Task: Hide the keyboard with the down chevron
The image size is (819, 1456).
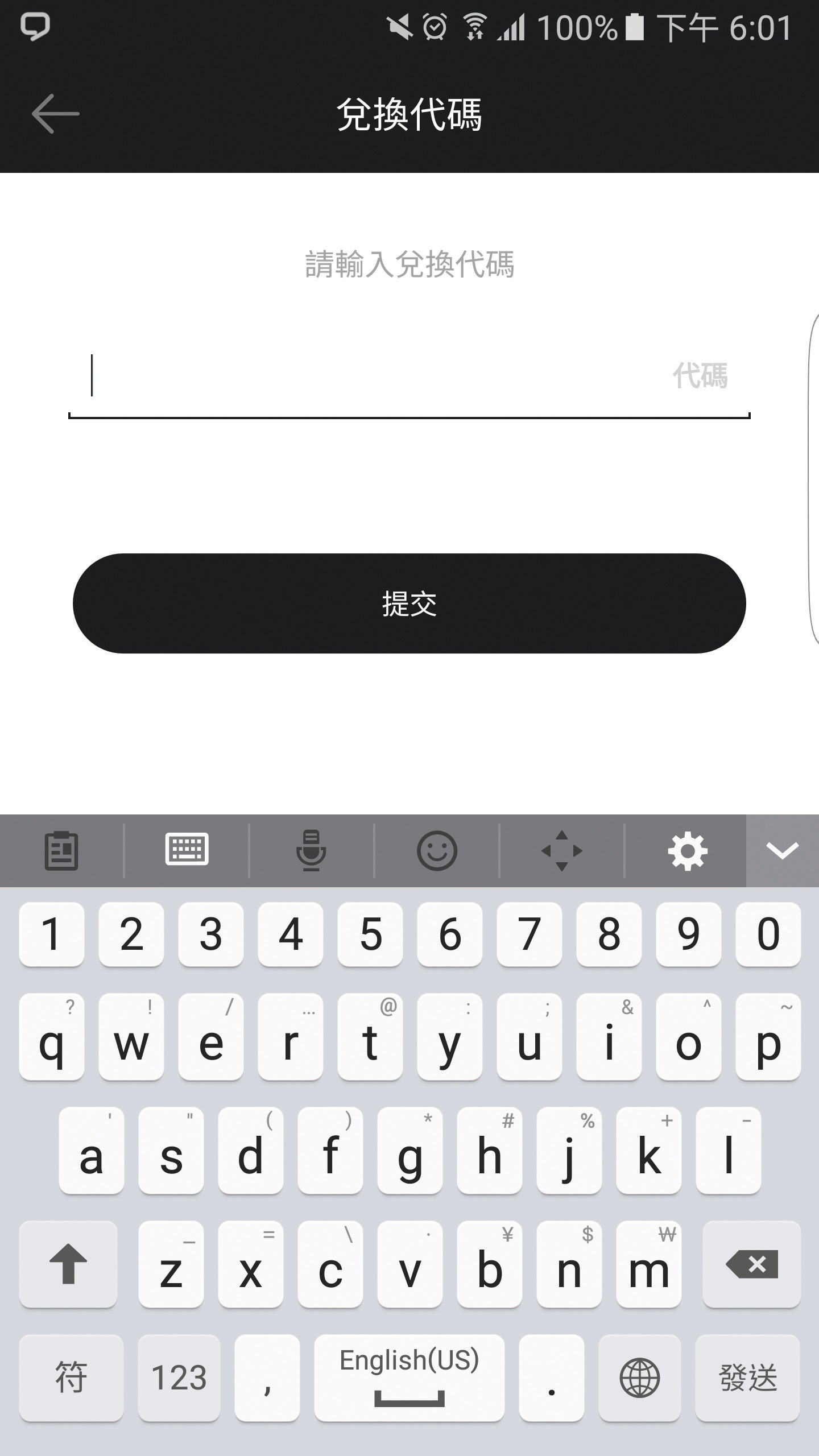Action: [x=783, y=851]
